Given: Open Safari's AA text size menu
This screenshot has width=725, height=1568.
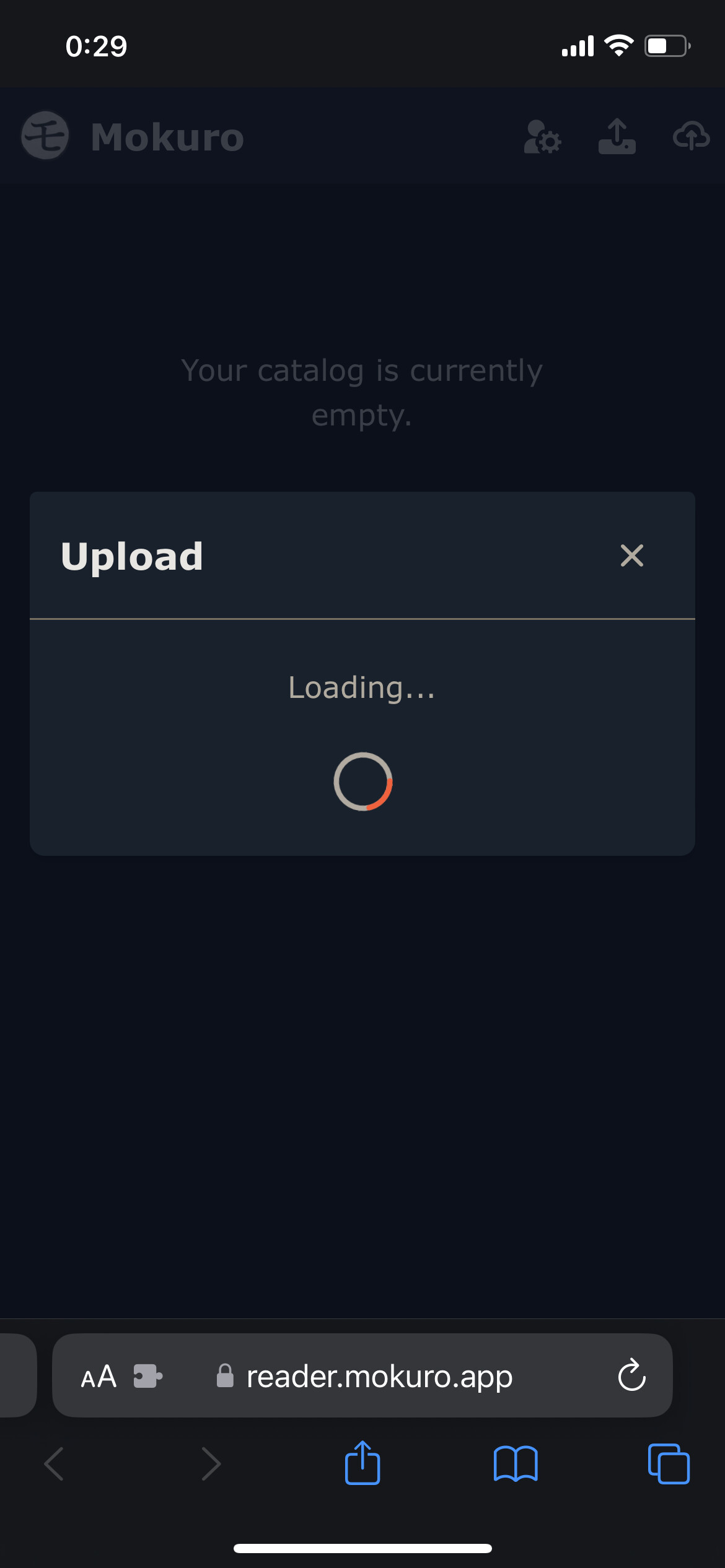Looking at the screenshot, I should point(99,1377).
